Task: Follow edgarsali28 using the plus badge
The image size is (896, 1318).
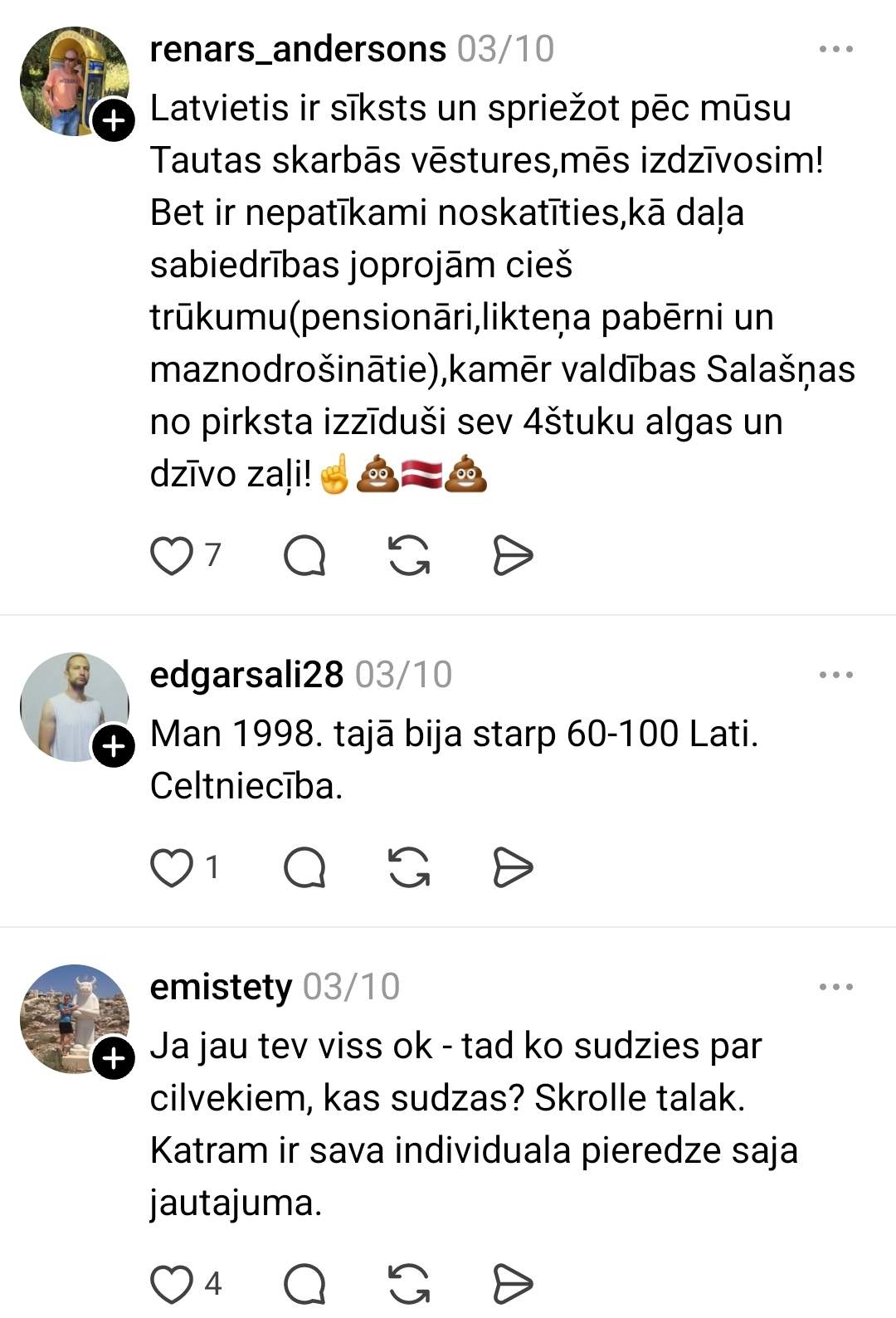Action: click(113, 747)
